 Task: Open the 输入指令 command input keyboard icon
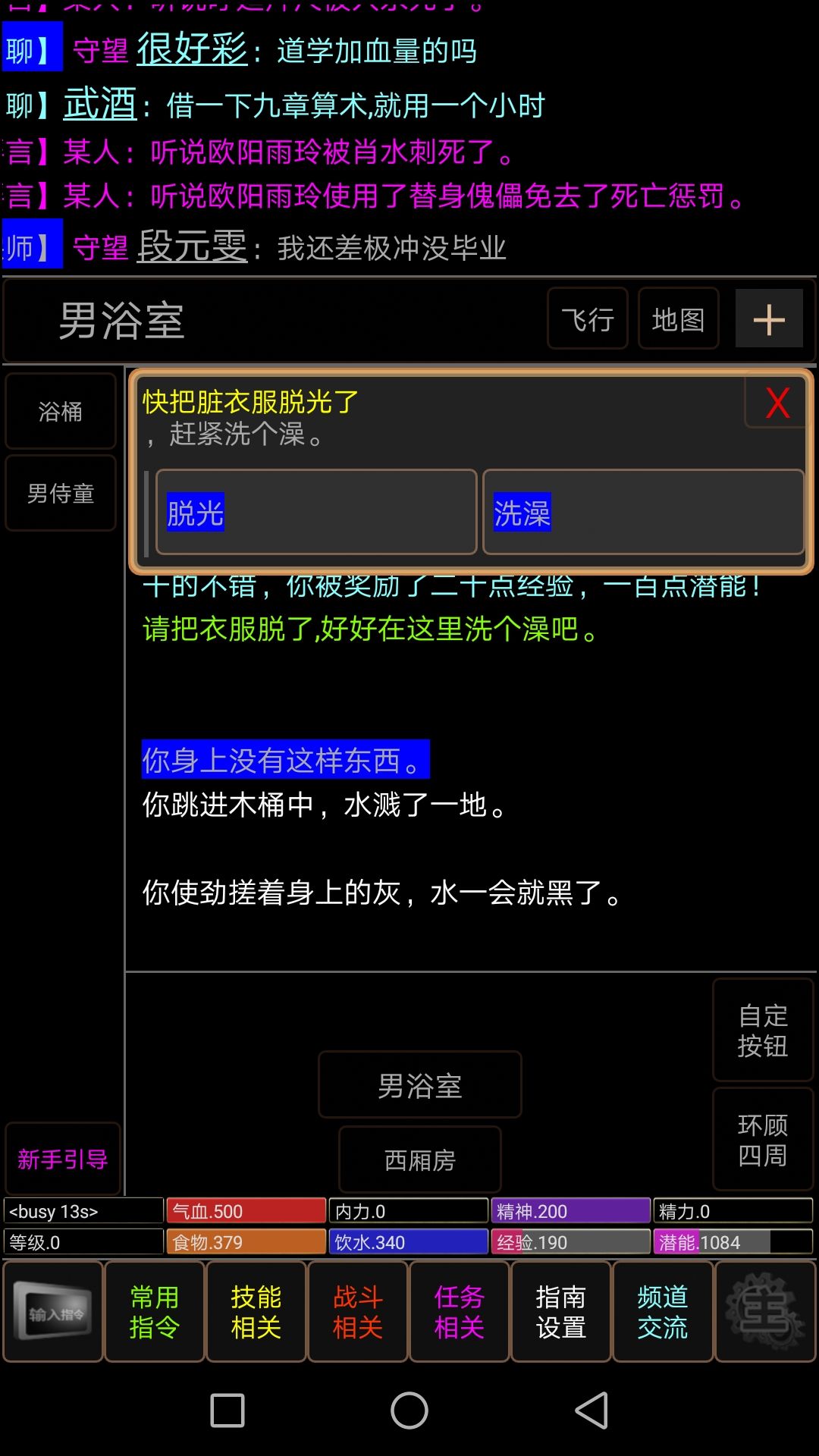pos(52,1311)
